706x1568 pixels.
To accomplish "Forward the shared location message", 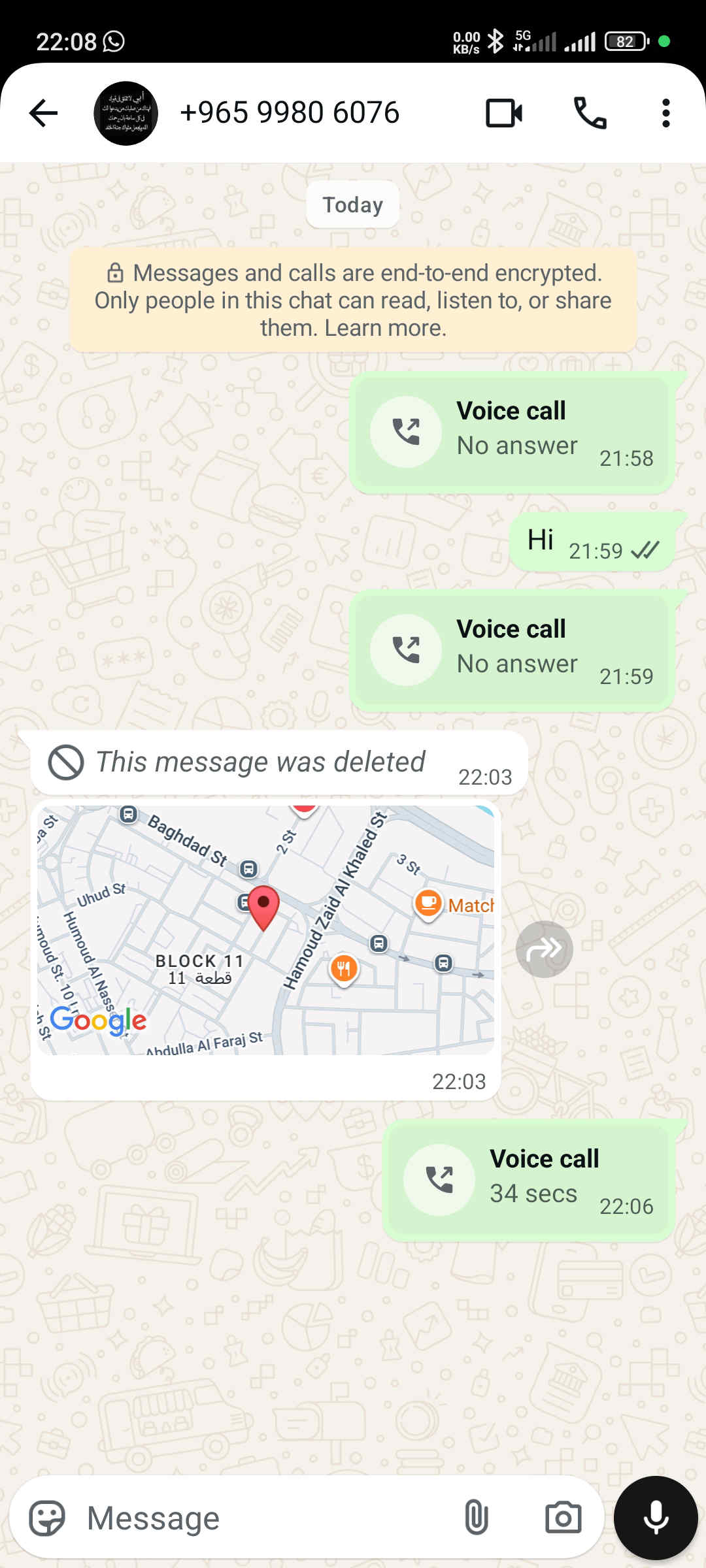I will [544, 949].
